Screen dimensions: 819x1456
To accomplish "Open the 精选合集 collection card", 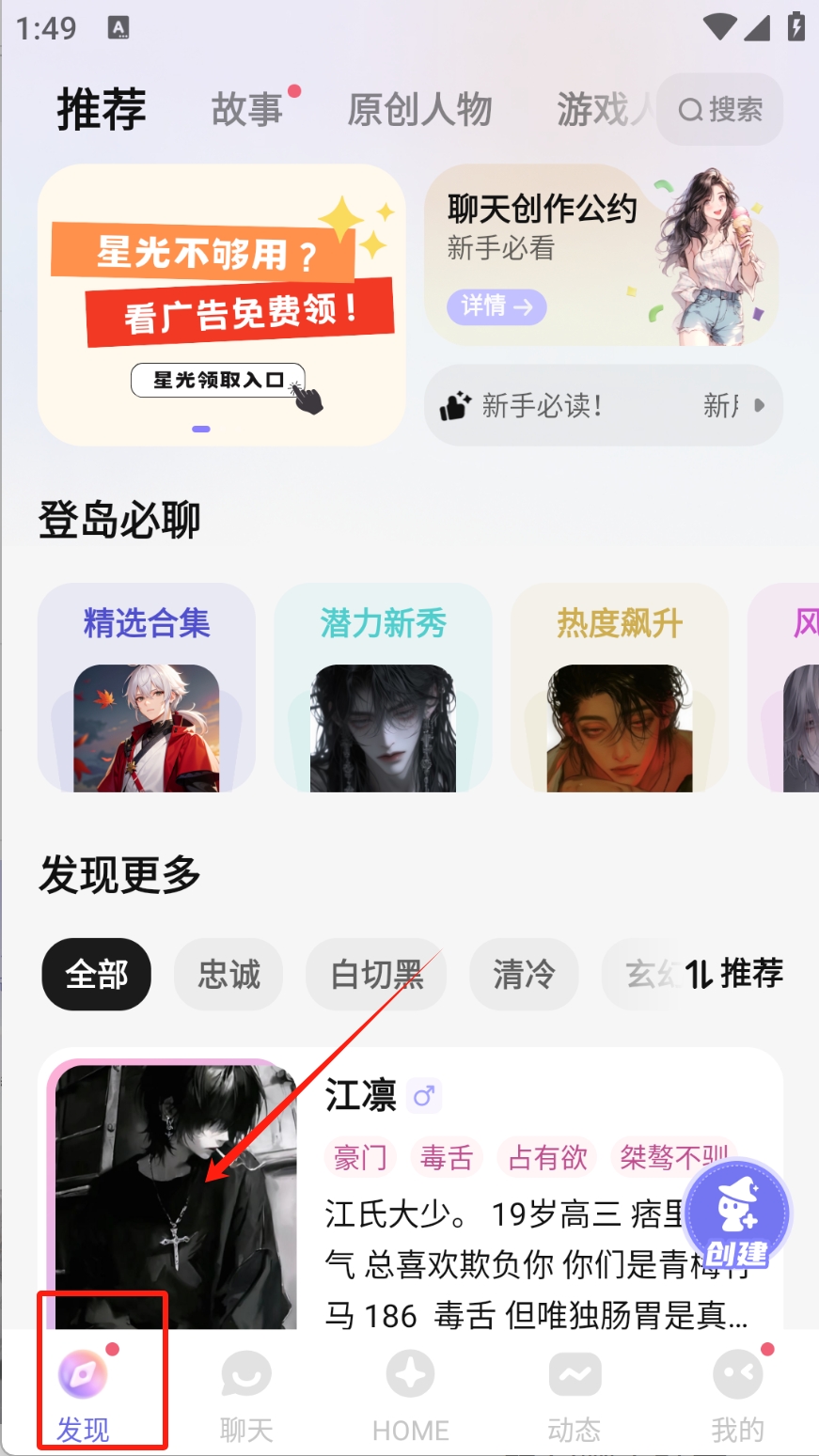I will (147, 688).
